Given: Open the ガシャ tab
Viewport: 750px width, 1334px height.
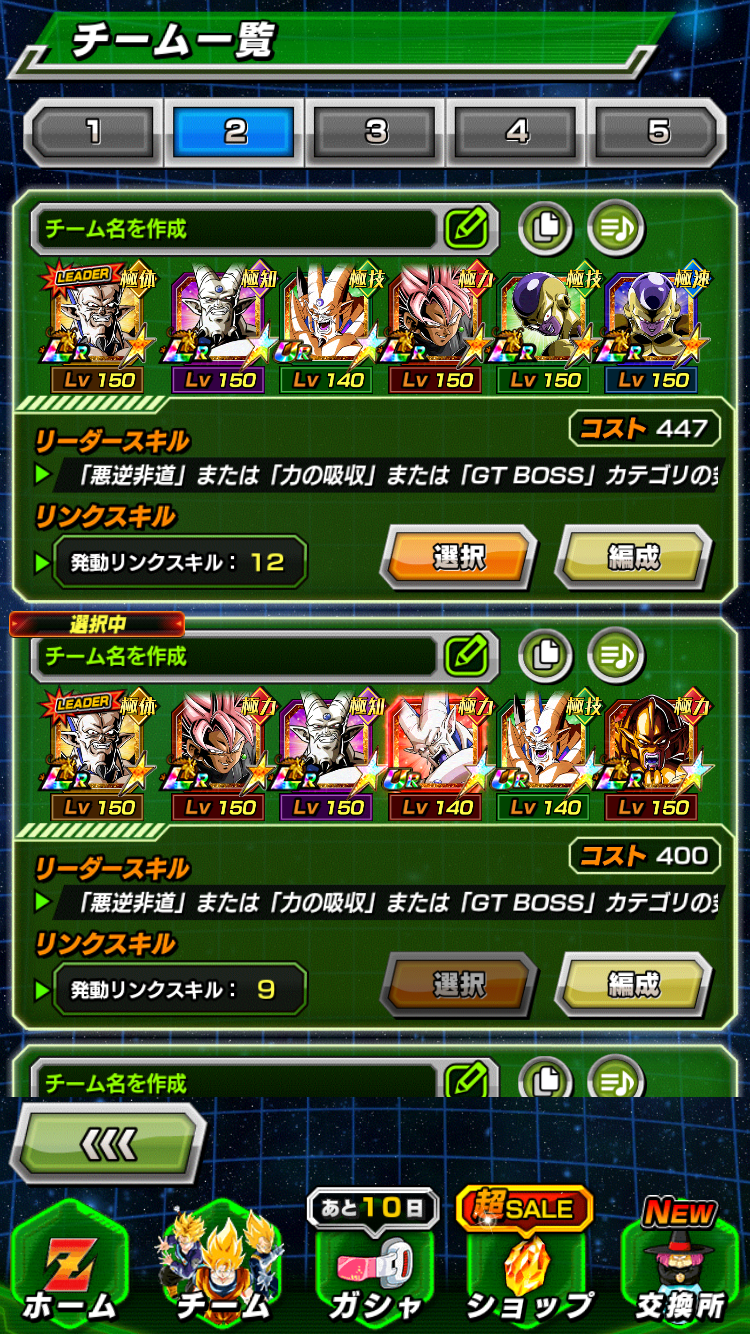Looking at the screenshot, I should pyautogui.click(x=373, y=1268).
